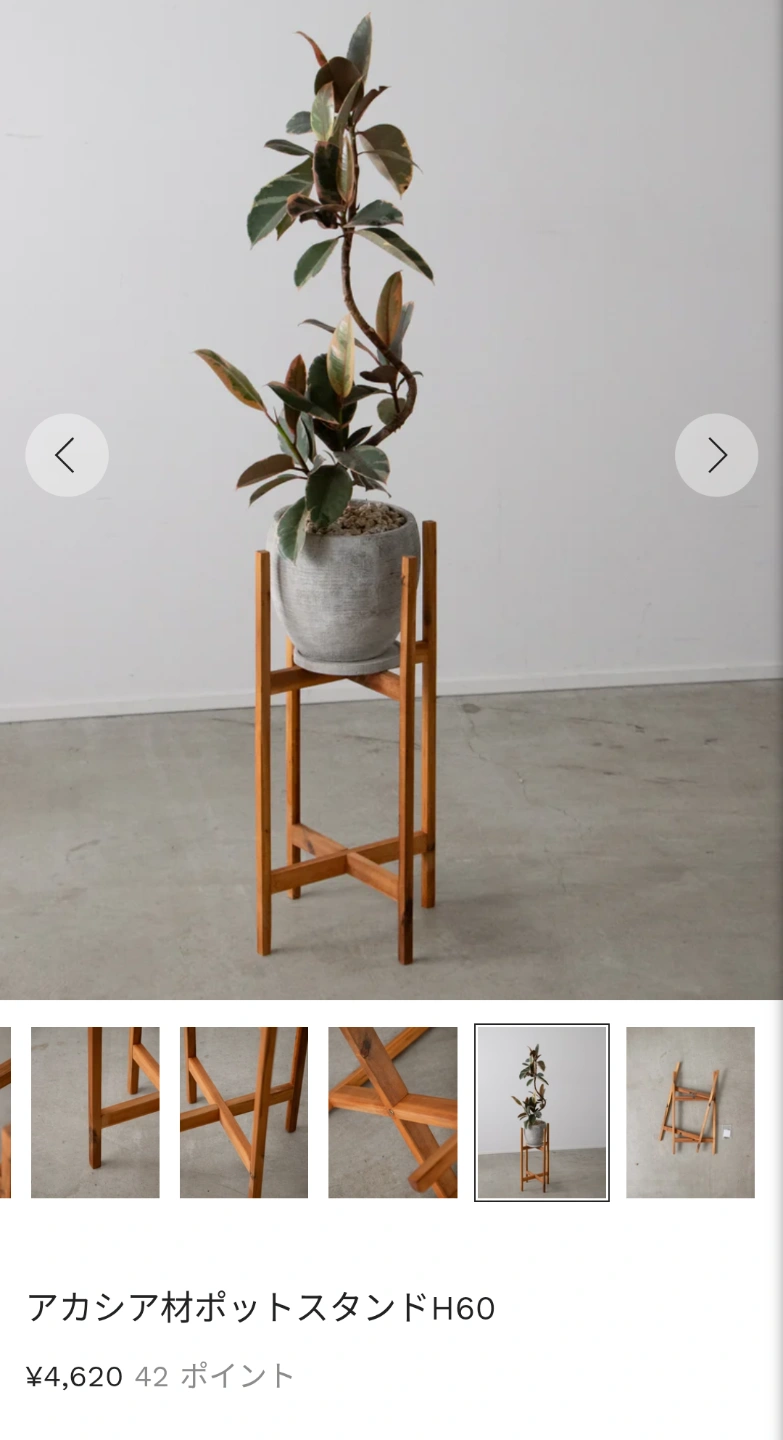View the thumbnail showing the lower crossbars

244,1112
